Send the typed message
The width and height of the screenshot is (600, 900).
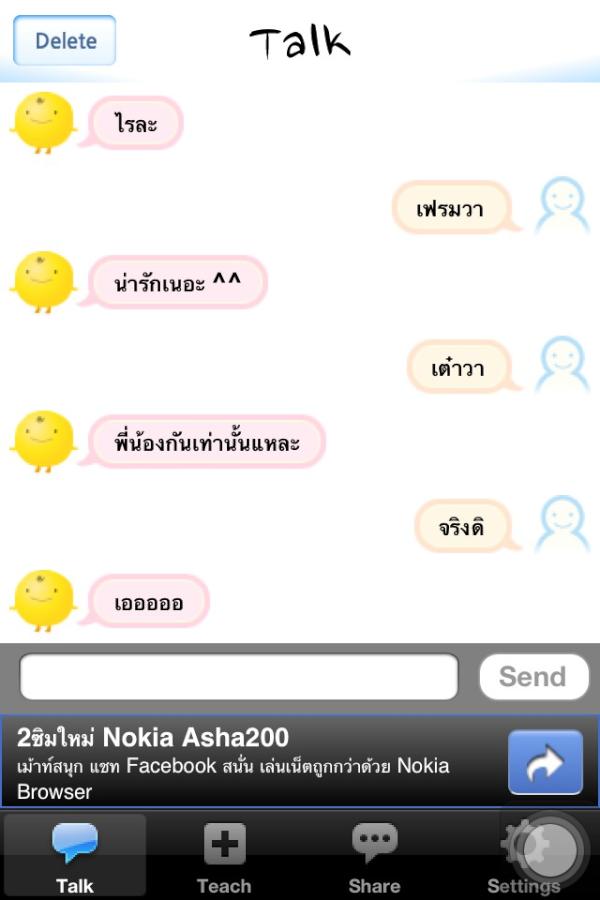[x=533, y=677]
